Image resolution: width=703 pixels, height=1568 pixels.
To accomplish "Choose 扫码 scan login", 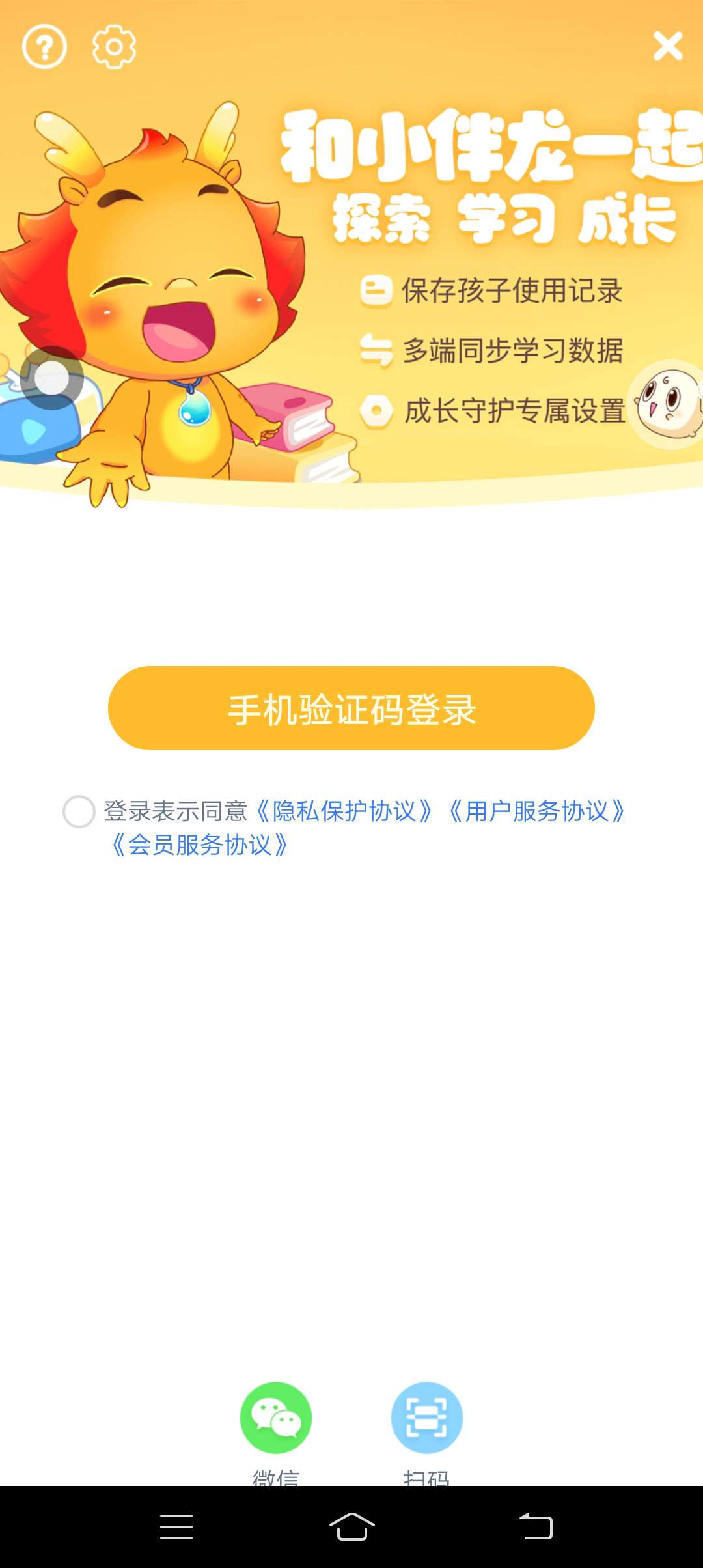I will (426, 1418).
